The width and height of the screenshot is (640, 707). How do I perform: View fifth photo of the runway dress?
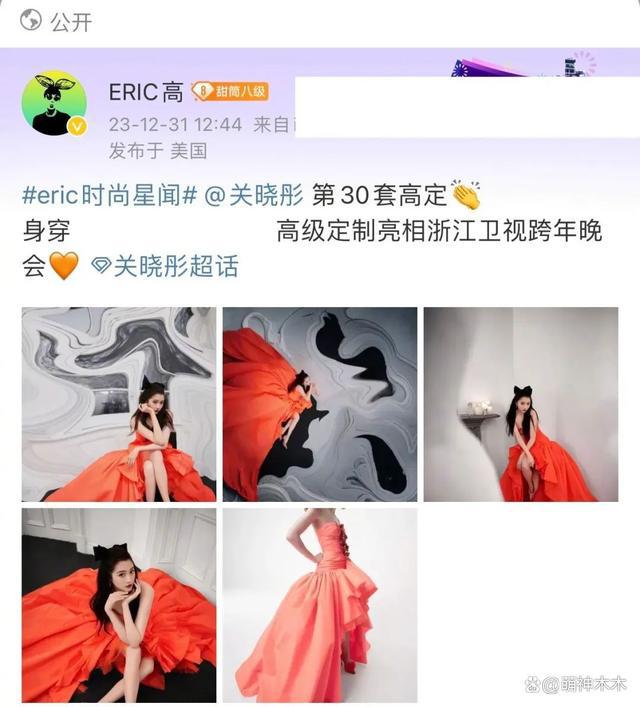click(x=320, y=605)
